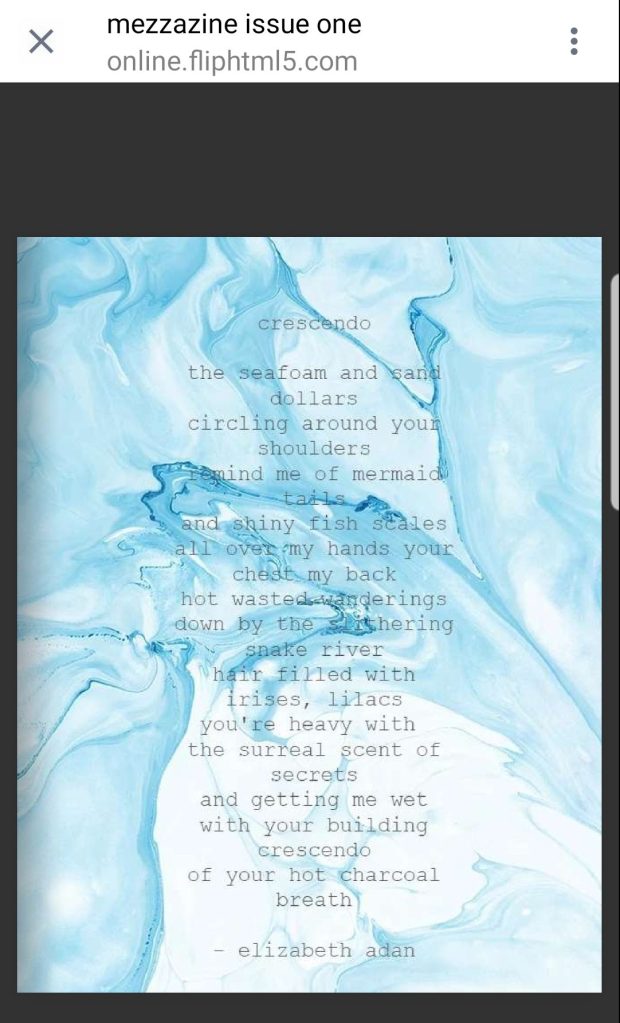620x1023 pixels.
Task: Close the mezzazine issue one tab
Action: coord(41,41)
